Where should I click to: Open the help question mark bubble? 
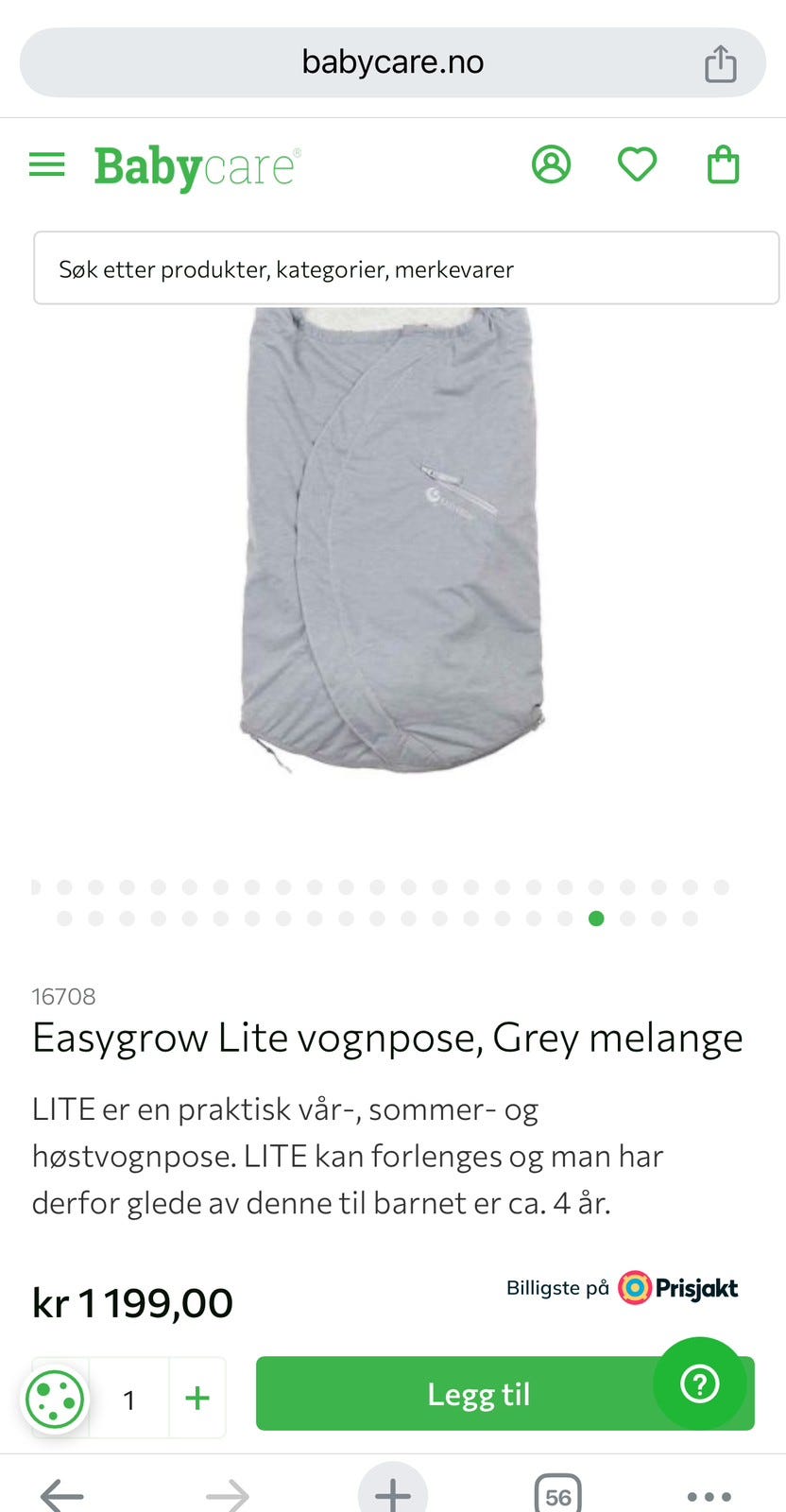[x=700, y=1384]
